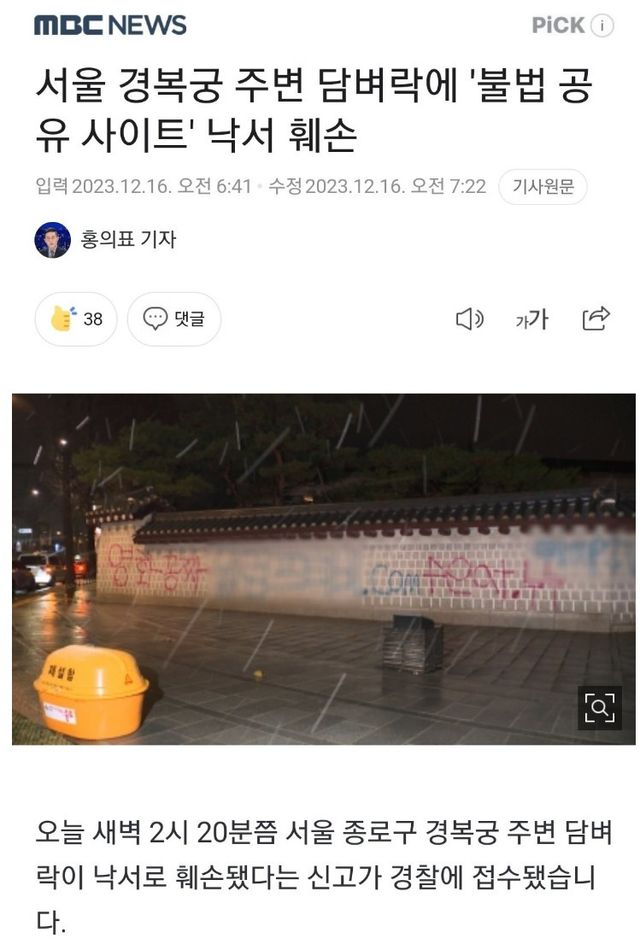Open the 댓글 comments section

click(x=174, y=319)
